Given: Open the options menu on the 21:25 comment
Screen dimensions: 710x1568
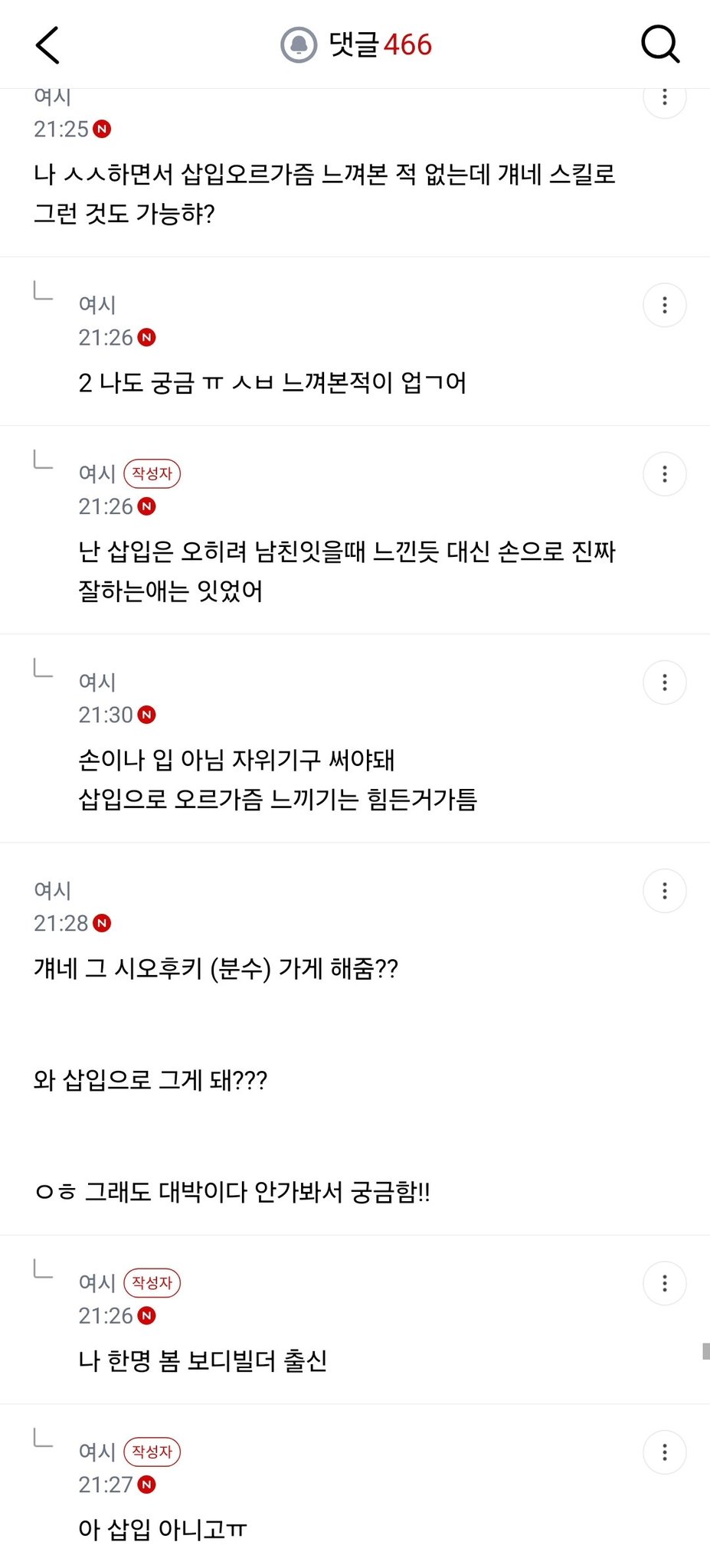Looking at the screenshot, I should 664,98.
